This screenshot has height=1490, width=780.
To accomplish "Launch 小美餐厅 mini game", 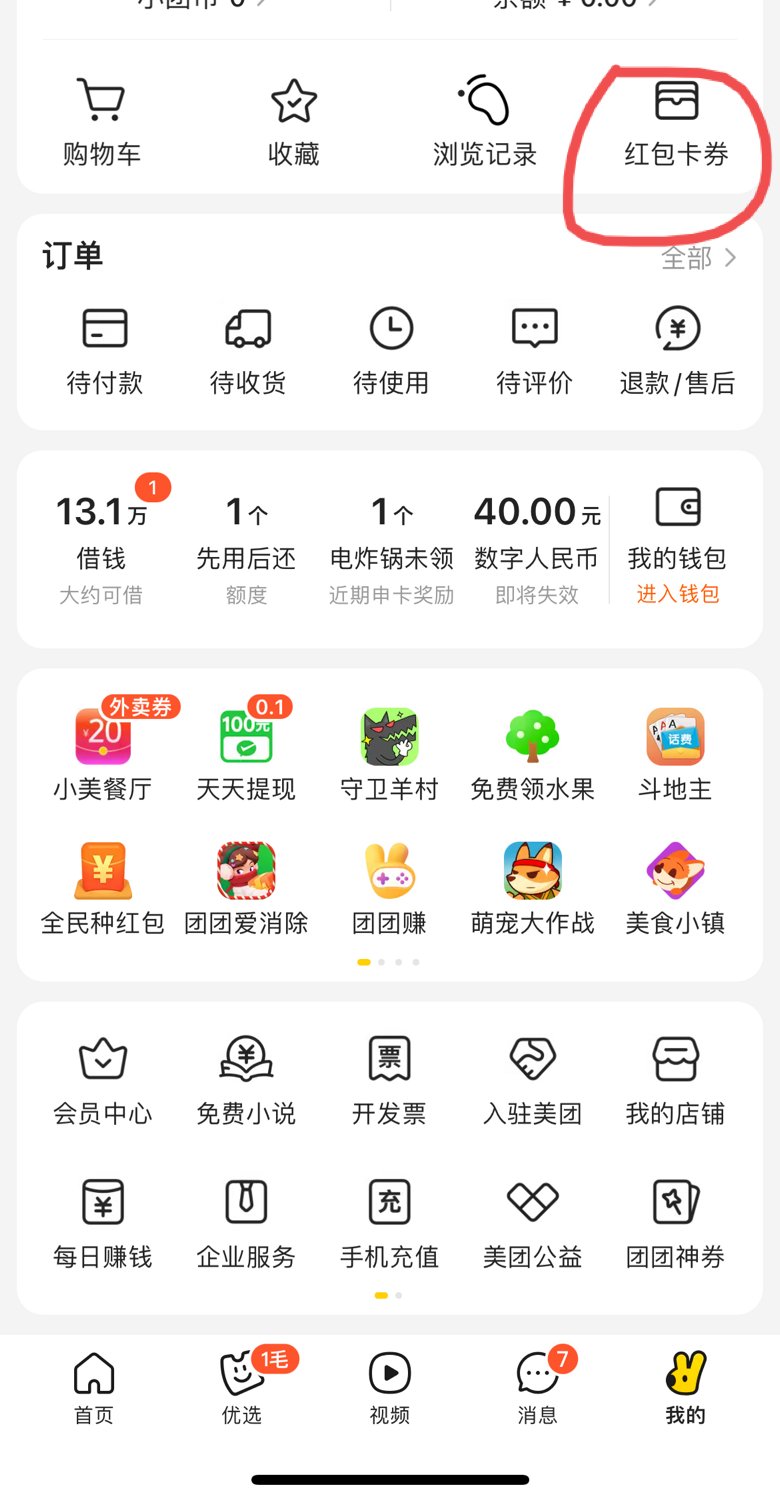I will [103, 755].
